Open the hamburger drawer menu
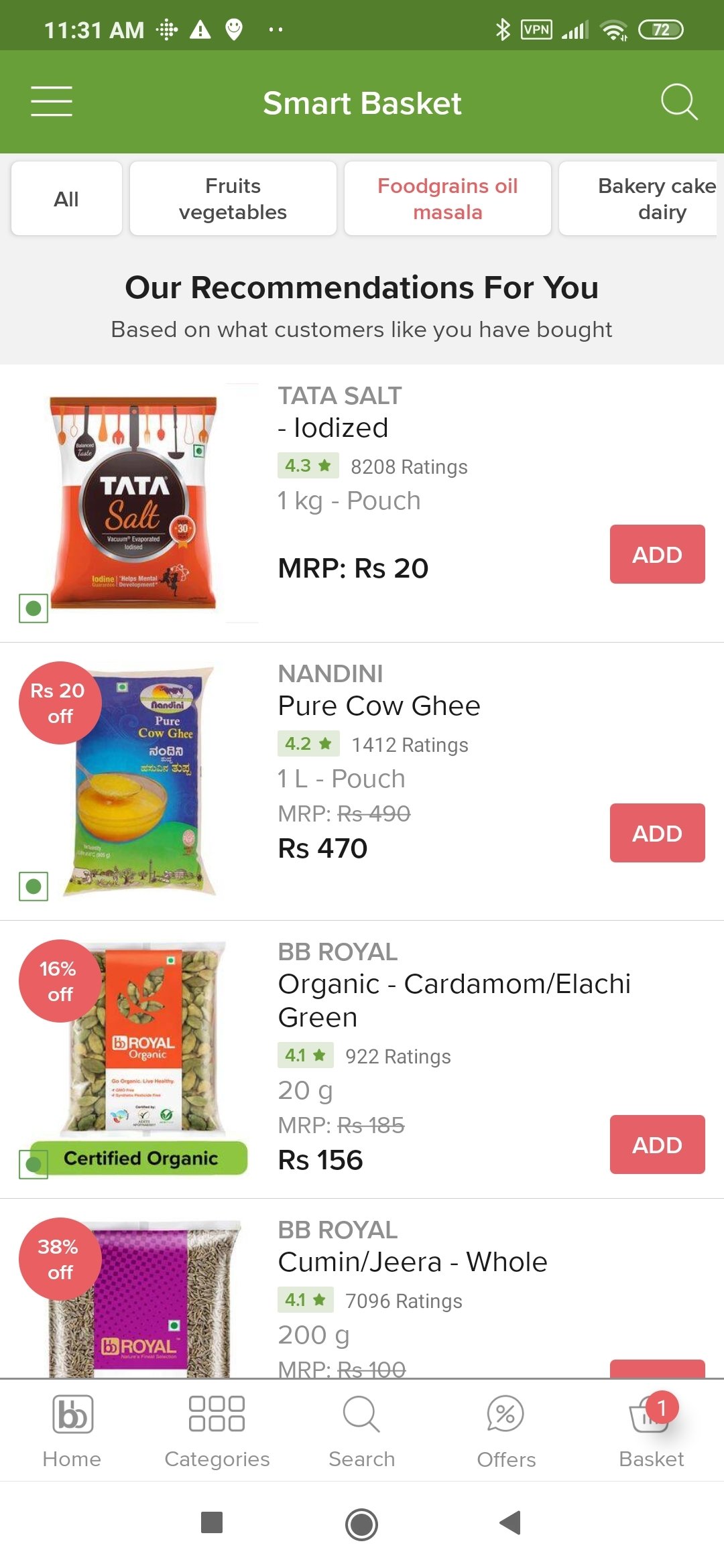724x1568 pixels. point(52,101)
